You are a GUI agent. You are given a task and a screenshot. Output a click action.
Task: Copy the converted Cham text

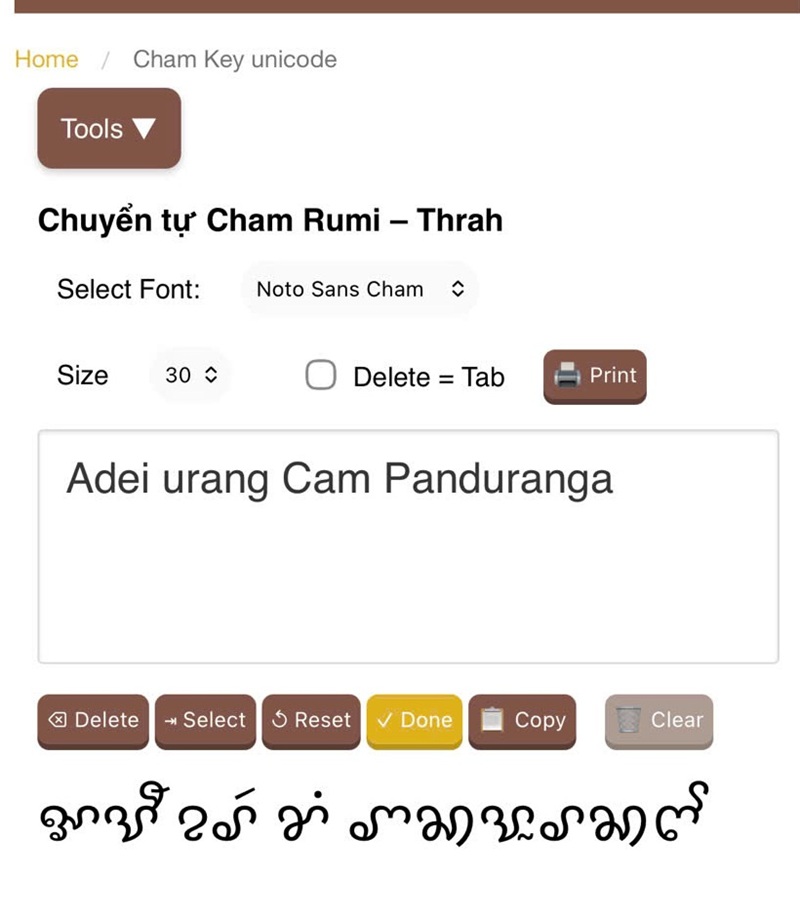point(522,720)
